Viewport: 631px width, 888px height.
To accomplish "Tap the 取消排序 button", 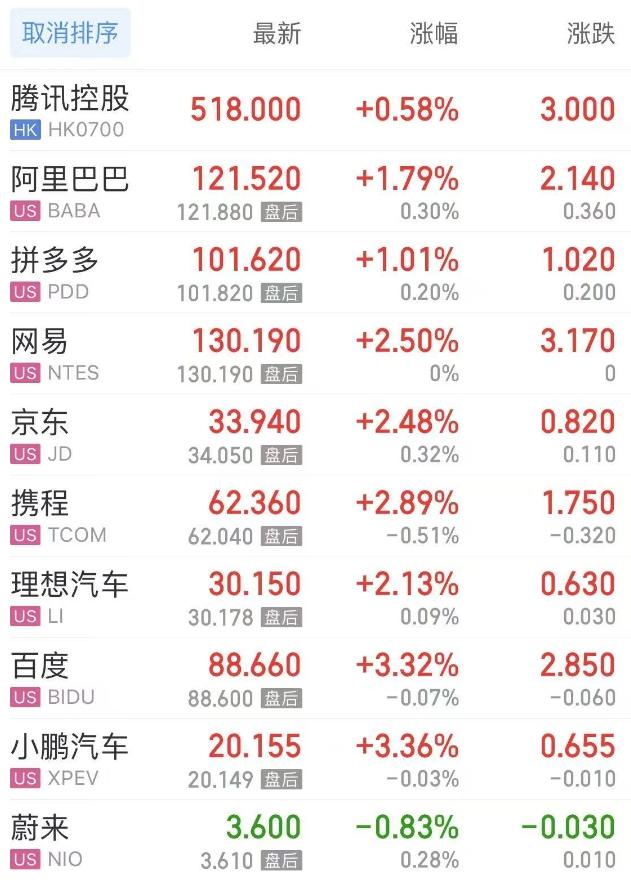I will tap(70, 33).
